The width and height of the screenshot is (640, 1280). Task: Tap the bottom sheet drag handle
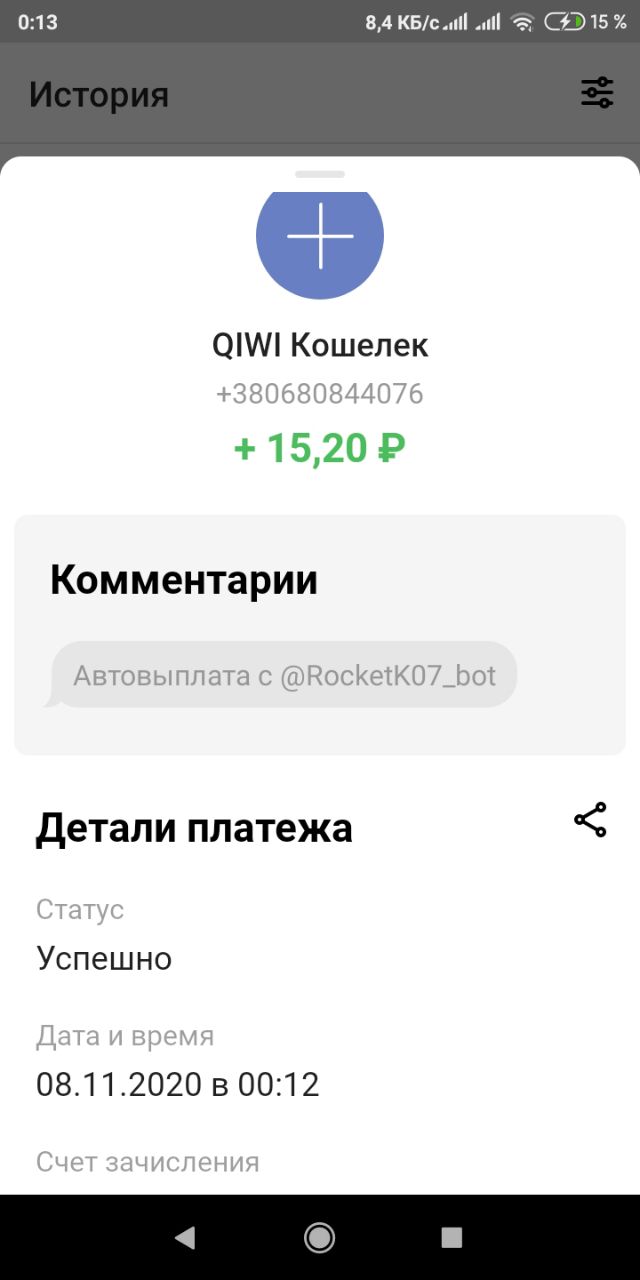click(x=320, y=174)
